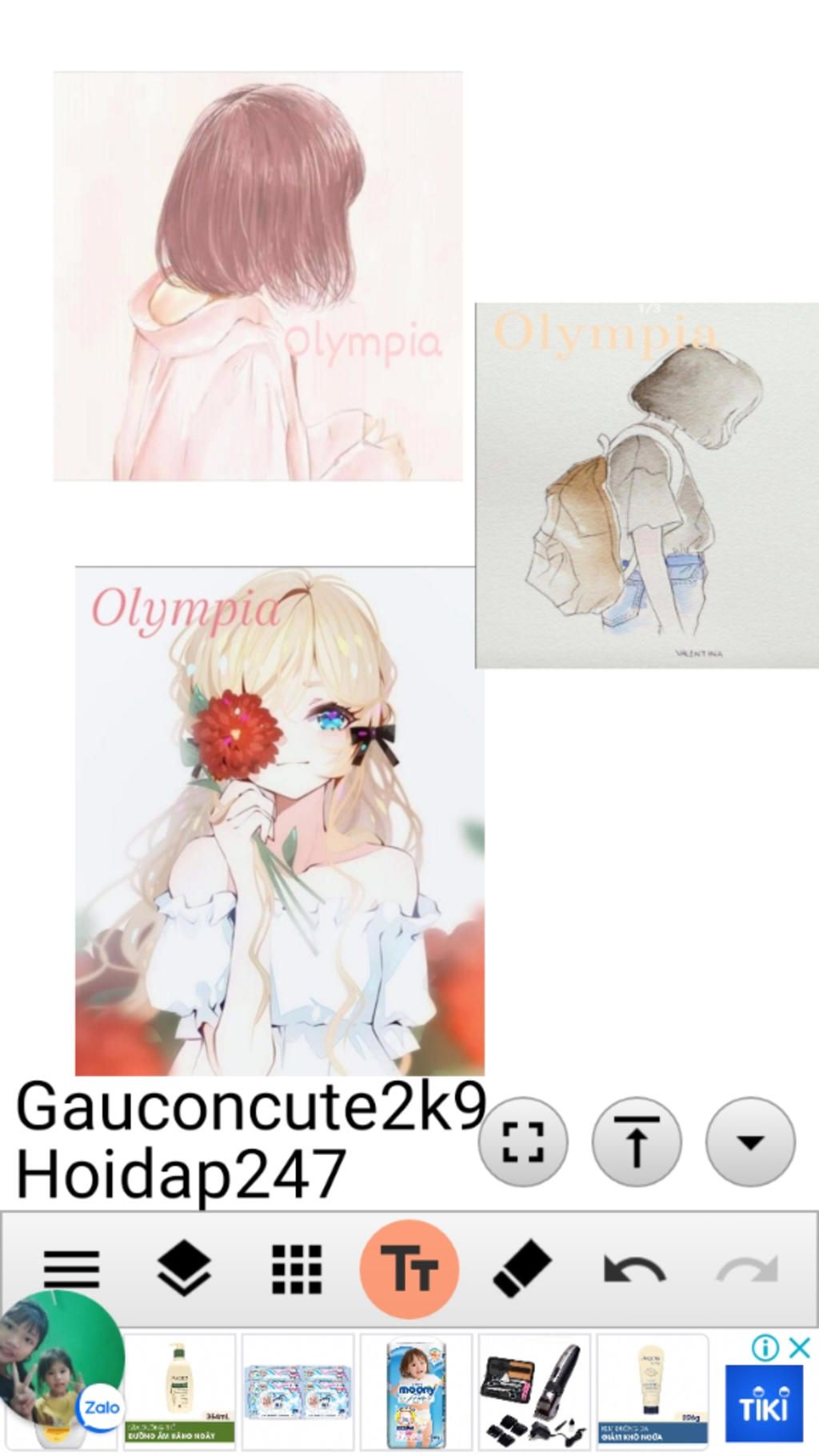The image size is (819, 1456).
Task: Open the Tiki logo ad
Action: coord(763,1406)
